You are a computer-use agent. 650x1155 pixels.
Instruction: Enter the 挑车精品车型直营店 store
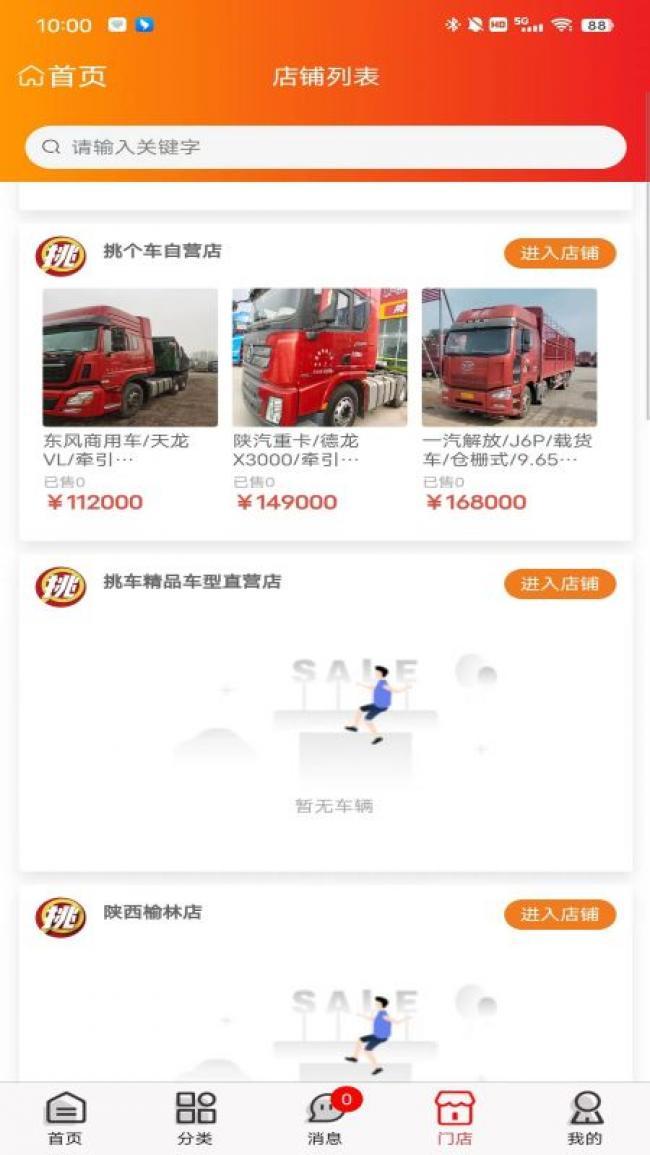tap(559, 584)
